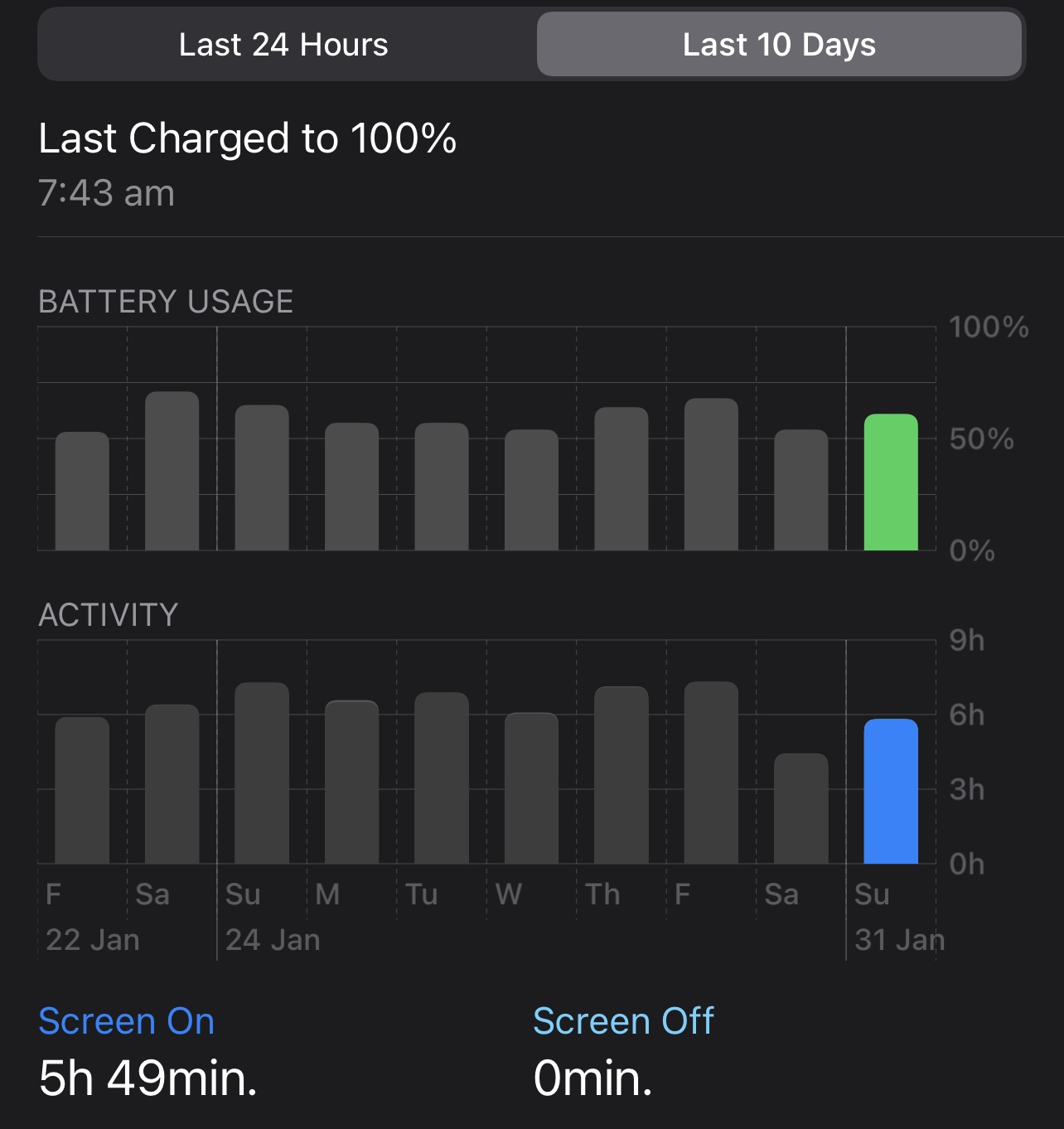Screen dimensions: 1064x1129
Task: Tap the green Battery Usage bar for 31 Jan
Action: tap(891, 482)
